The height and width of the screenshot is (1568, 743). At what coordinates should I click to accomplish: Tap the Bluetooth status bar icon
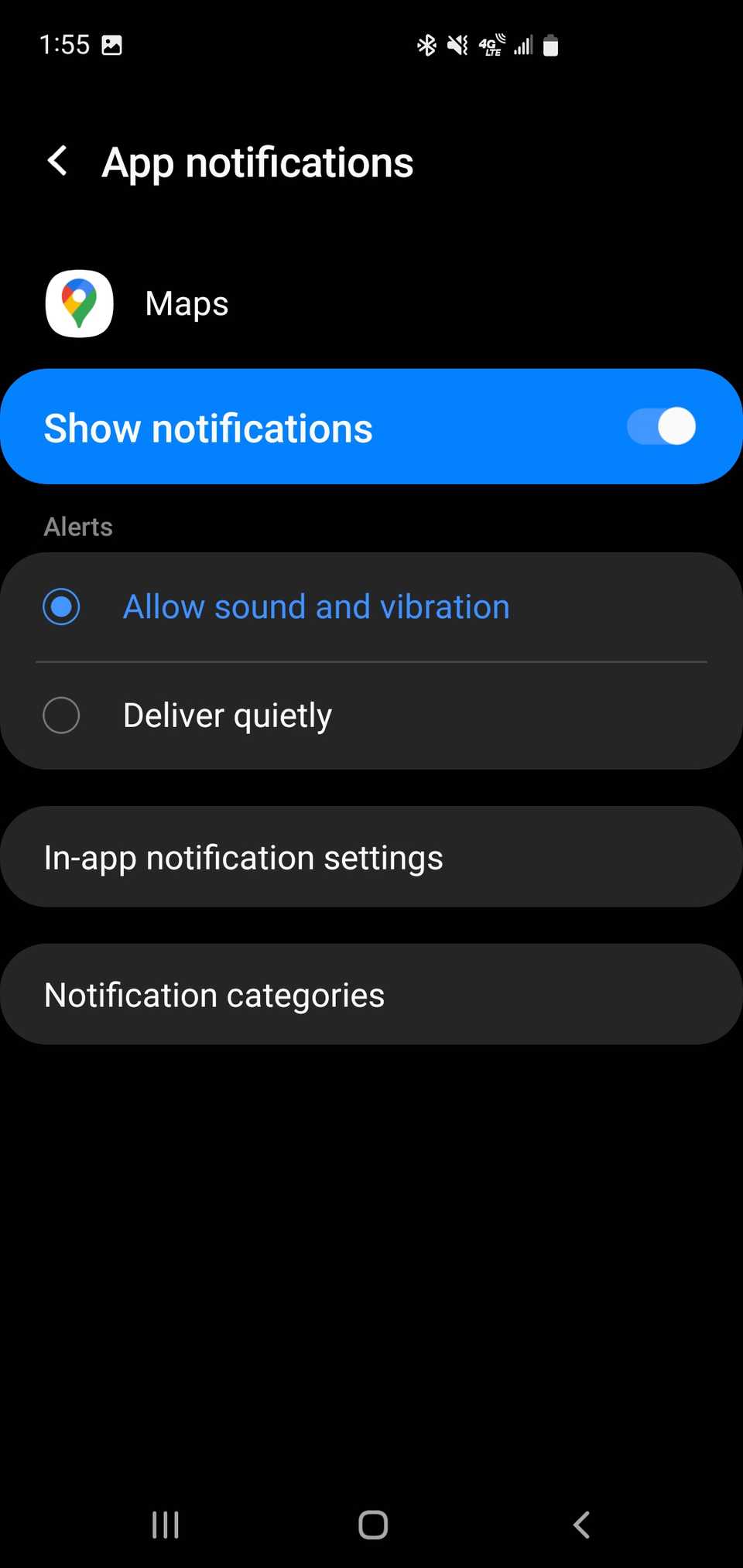(x=426, y=44)
